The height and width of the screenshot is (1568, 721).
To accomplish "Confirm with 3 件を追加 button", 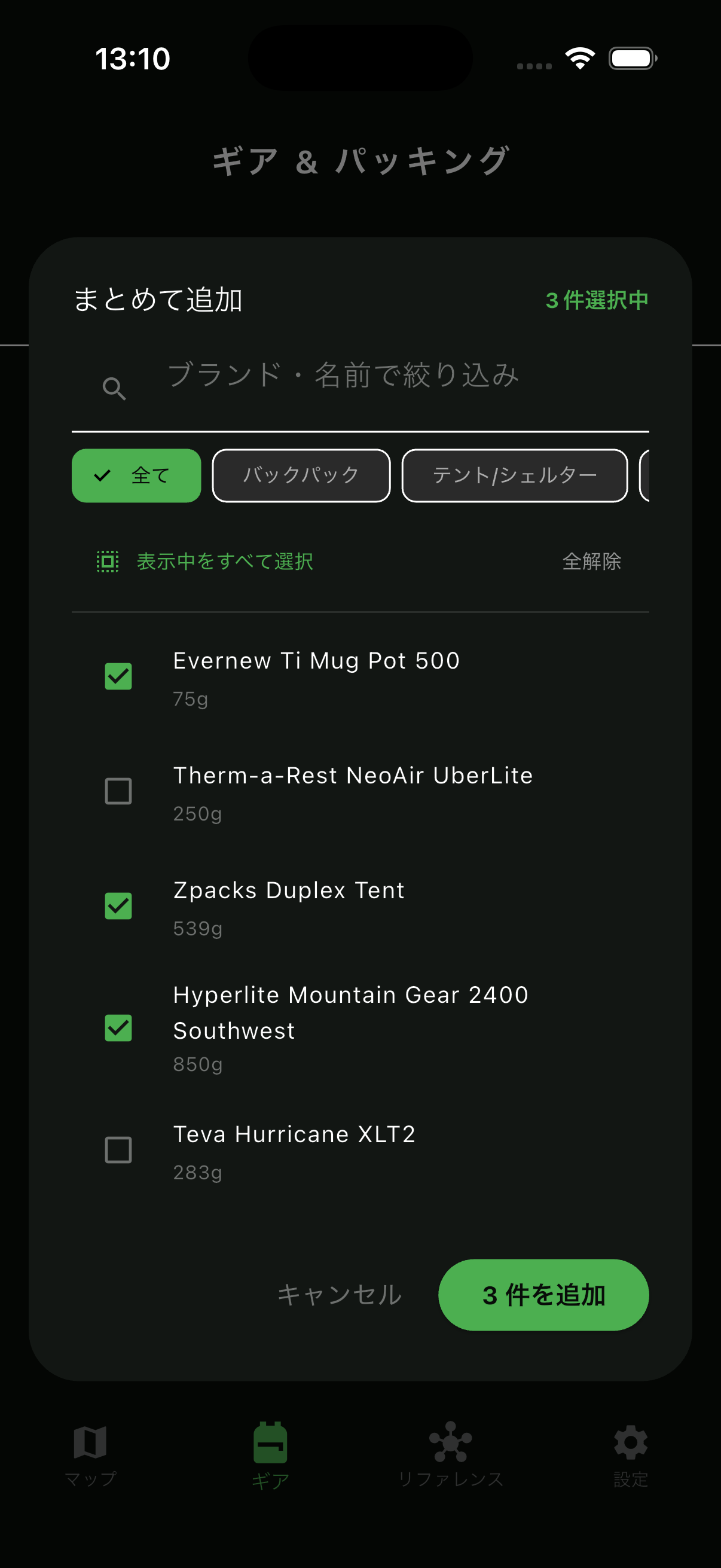I will click(543, 1295).
